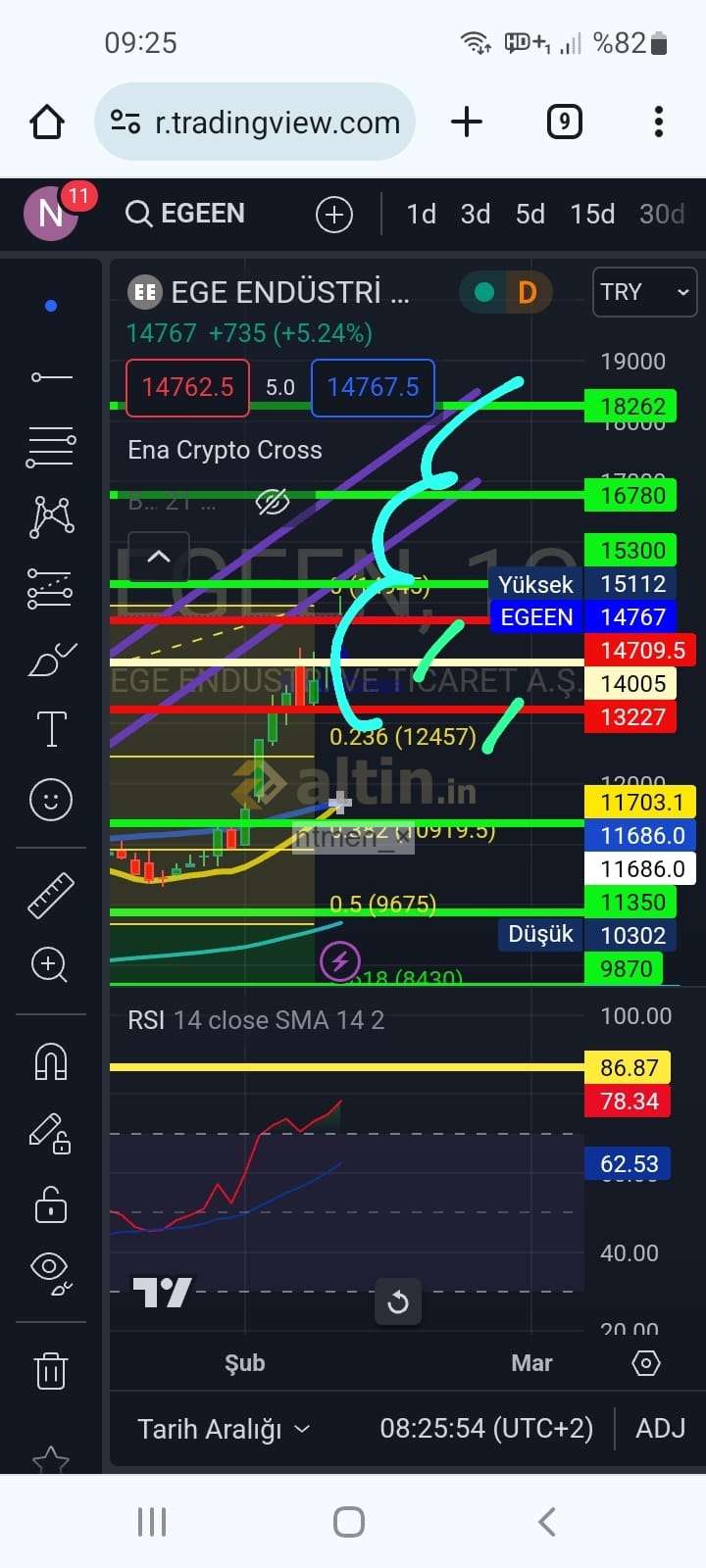Open the EGEEN symbol search
706x1568 pixels.
pyautogui.click(x=185, y=214)
